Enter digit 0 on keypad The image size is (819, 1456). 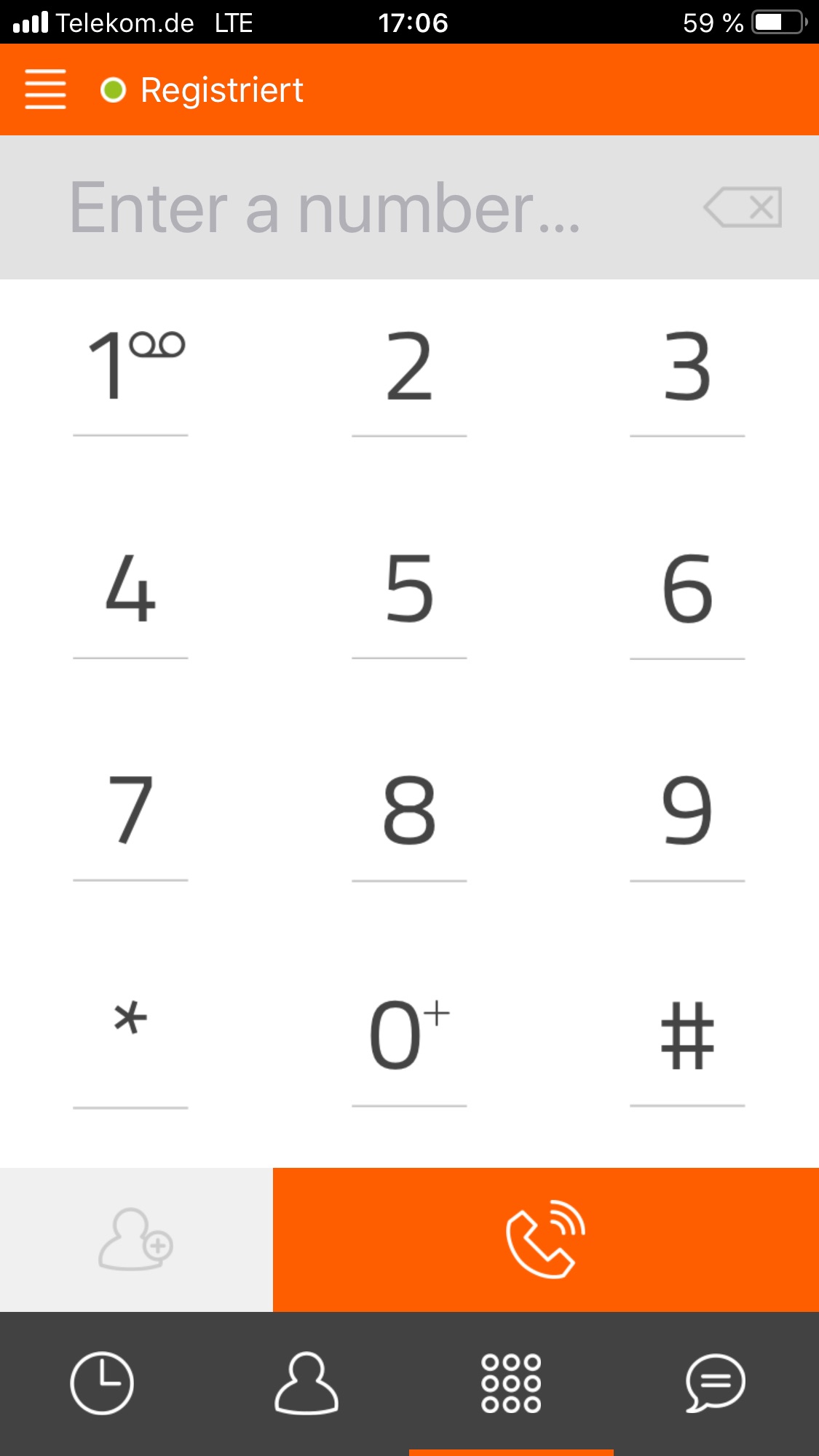click(409, 1033)
